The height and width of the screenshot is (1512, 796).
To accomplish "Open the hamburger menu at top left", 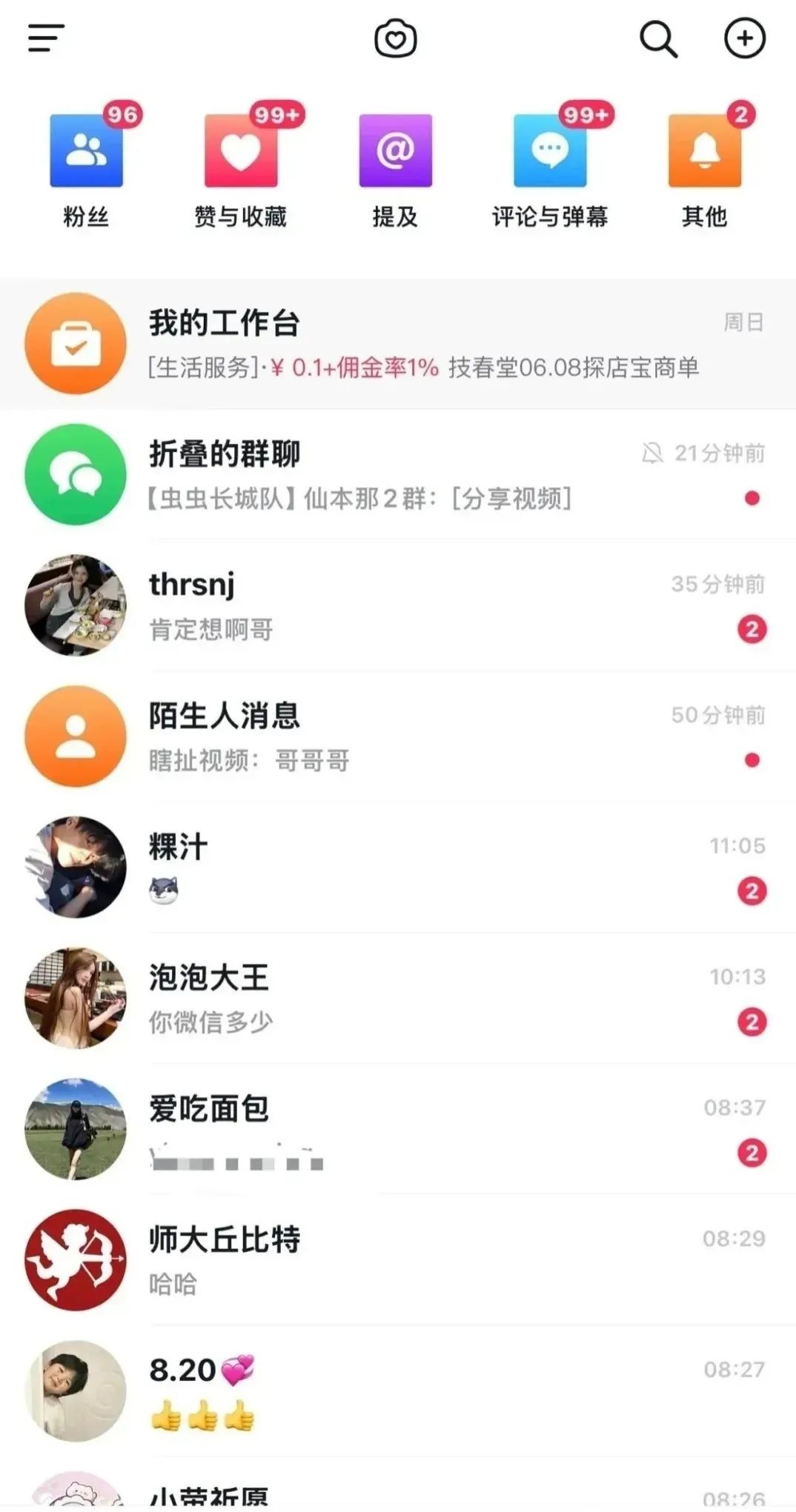I will point(46,38).
